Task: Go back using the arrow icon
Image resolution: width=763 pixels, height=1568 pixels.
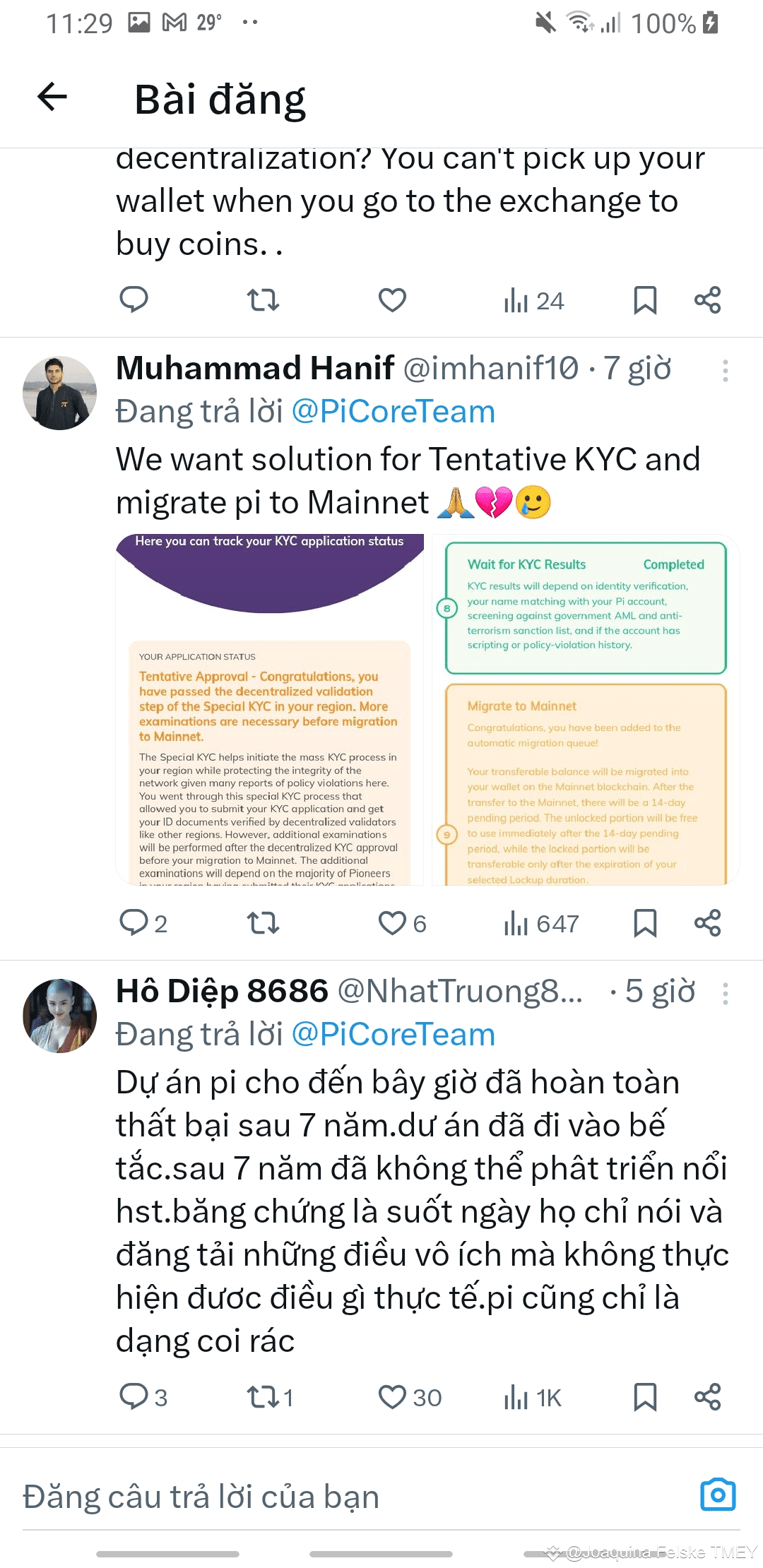Action: tap(52, 97)
